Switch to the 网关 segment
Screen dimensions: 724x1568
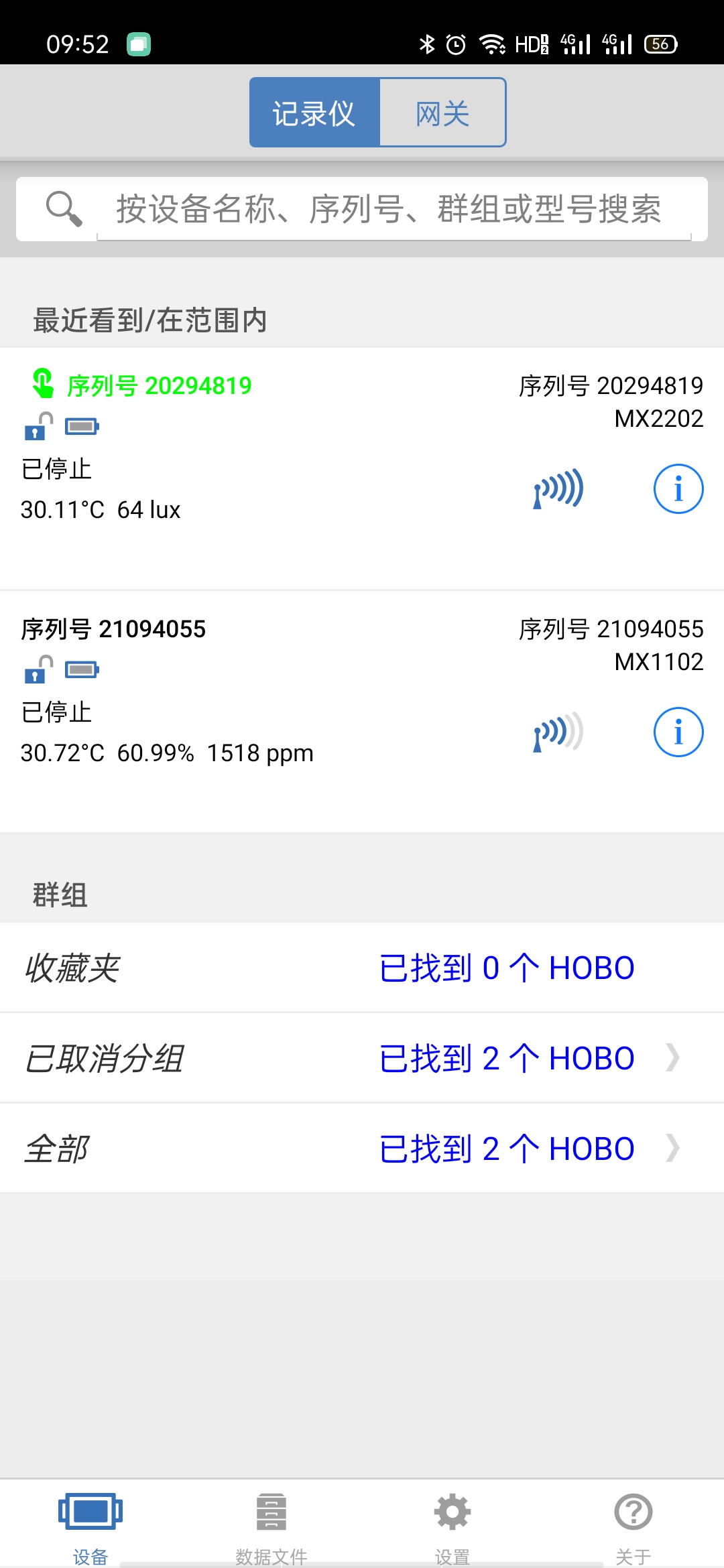pyautogui.click(x=442, y=113)
